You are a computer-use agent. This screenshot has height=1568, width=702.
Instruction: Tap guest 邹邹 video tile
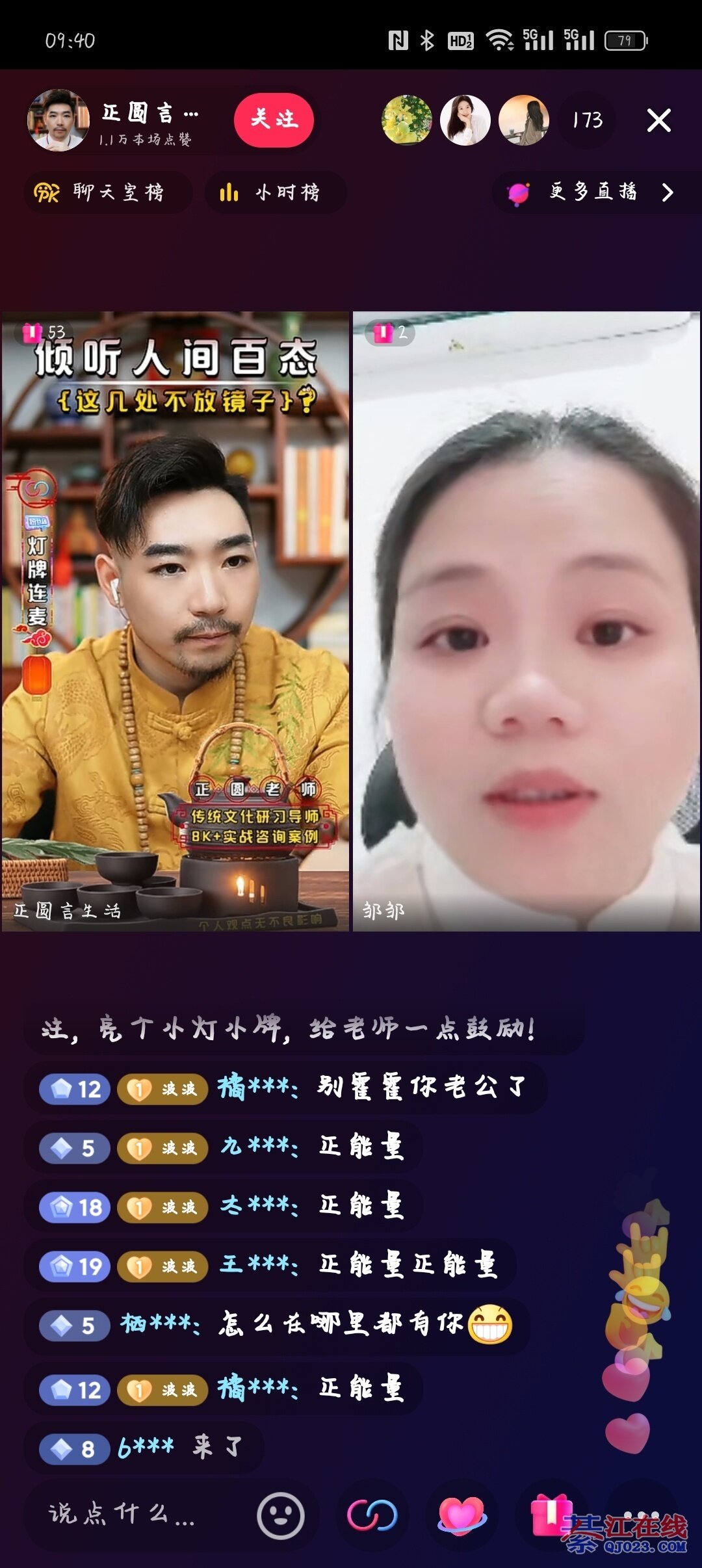526,621
